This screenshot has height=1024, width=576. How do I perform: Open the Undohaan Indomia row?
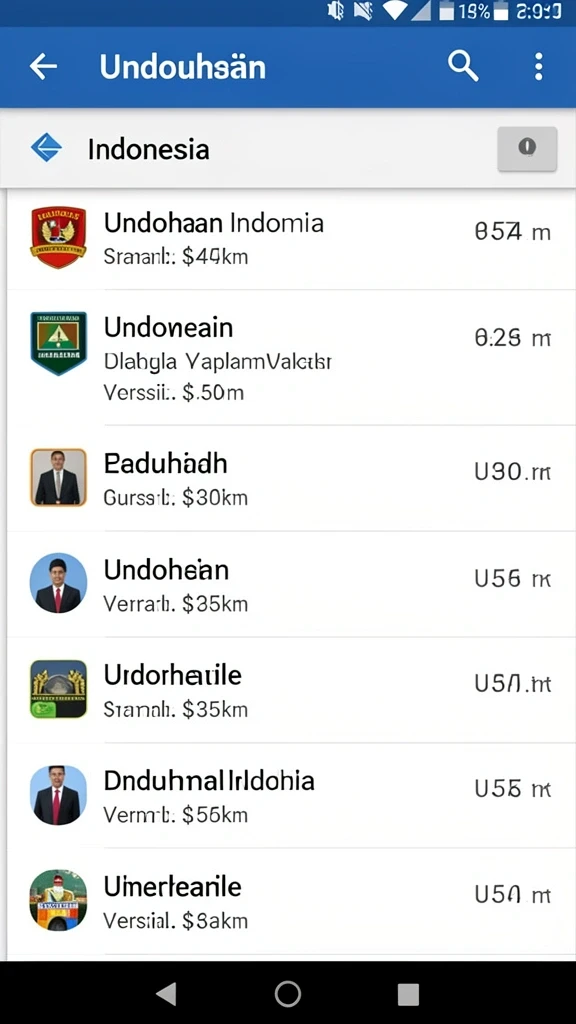click(x=291, y=239)
